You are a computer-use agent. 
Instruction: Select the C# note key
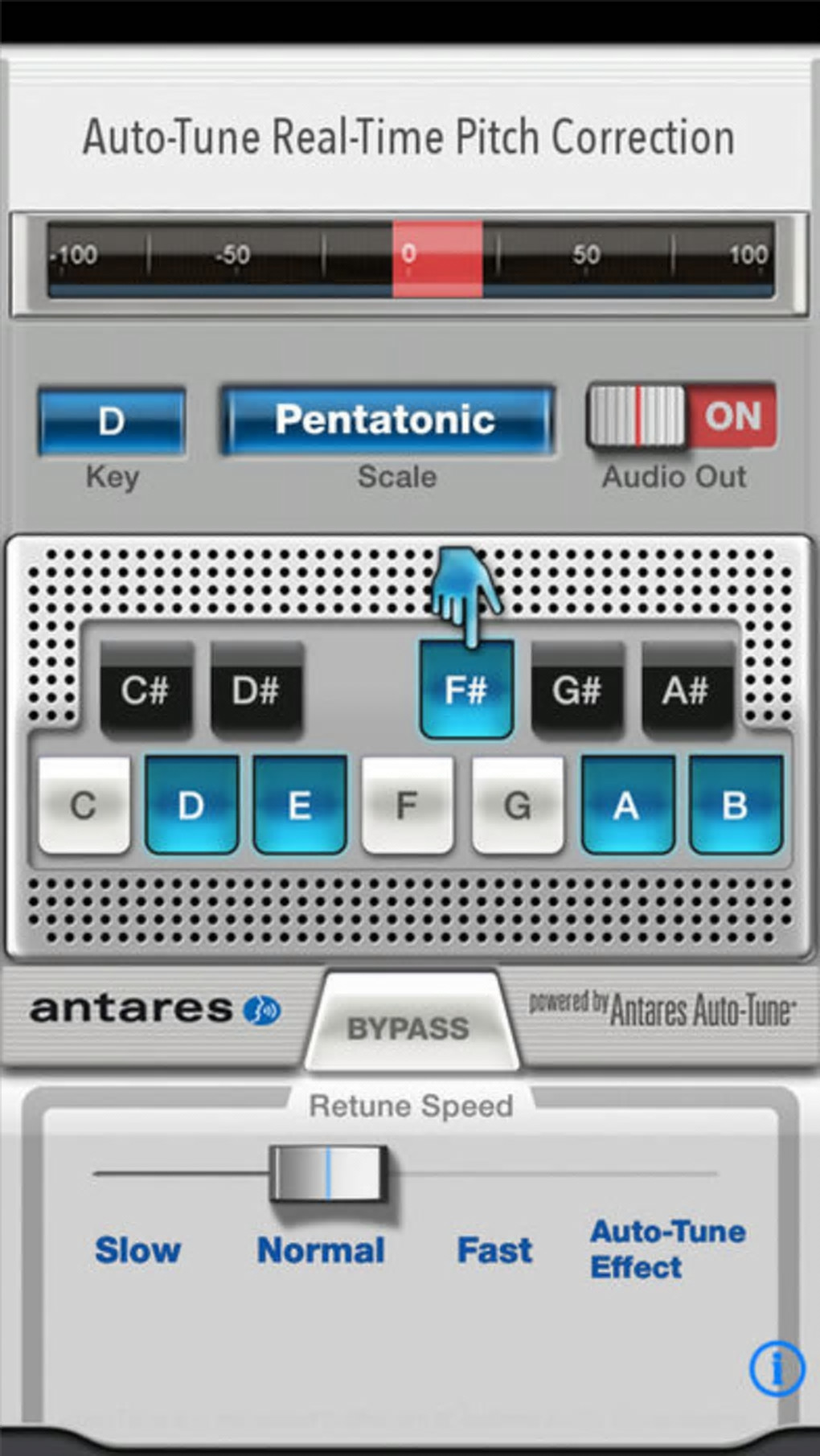[146, 689]
